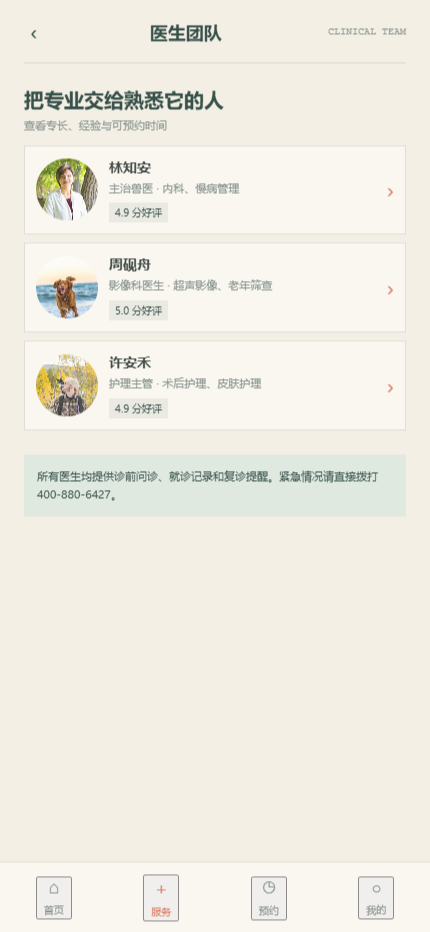Switch to the 我的 tab
The width and height of the screenshot is (430, 932).
point(376,898)
